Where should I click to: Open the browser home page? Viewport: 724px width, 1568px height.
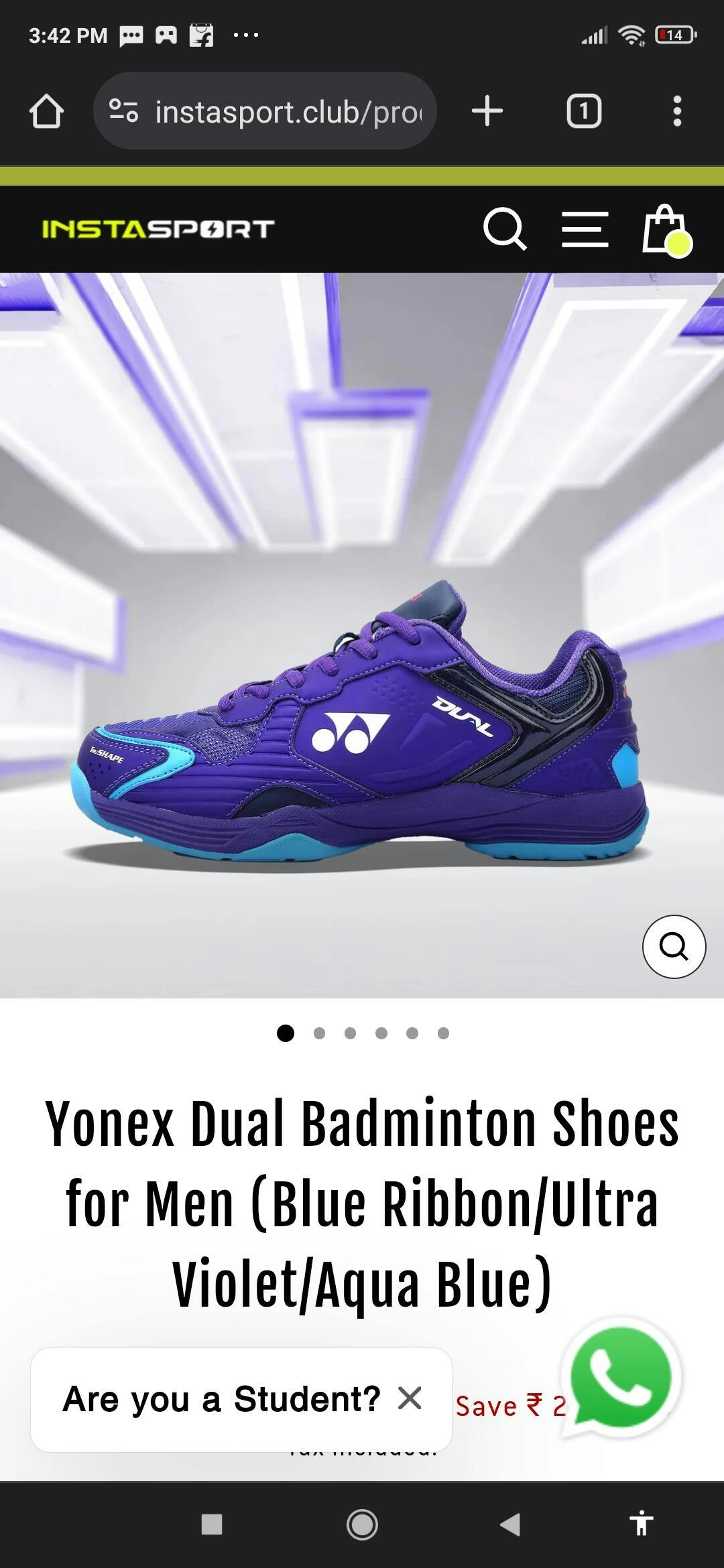tap(46, 111)
